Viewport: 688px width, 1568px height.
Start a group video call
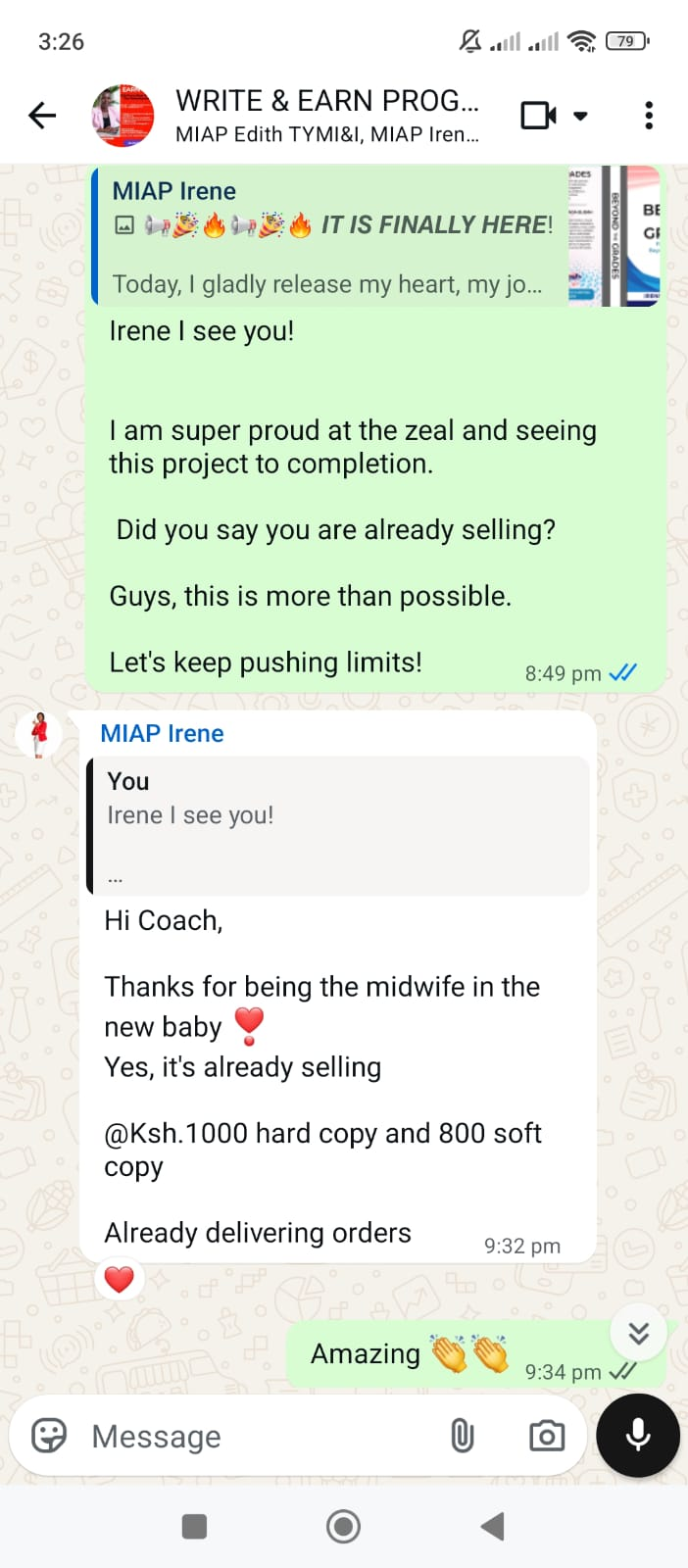[539, 116]
